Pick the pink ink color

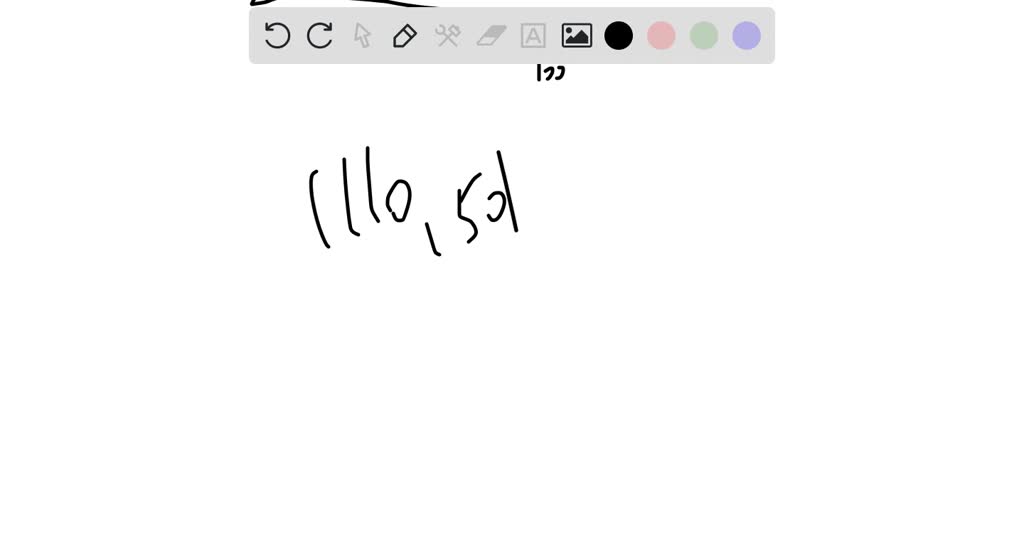pos(661,36)
